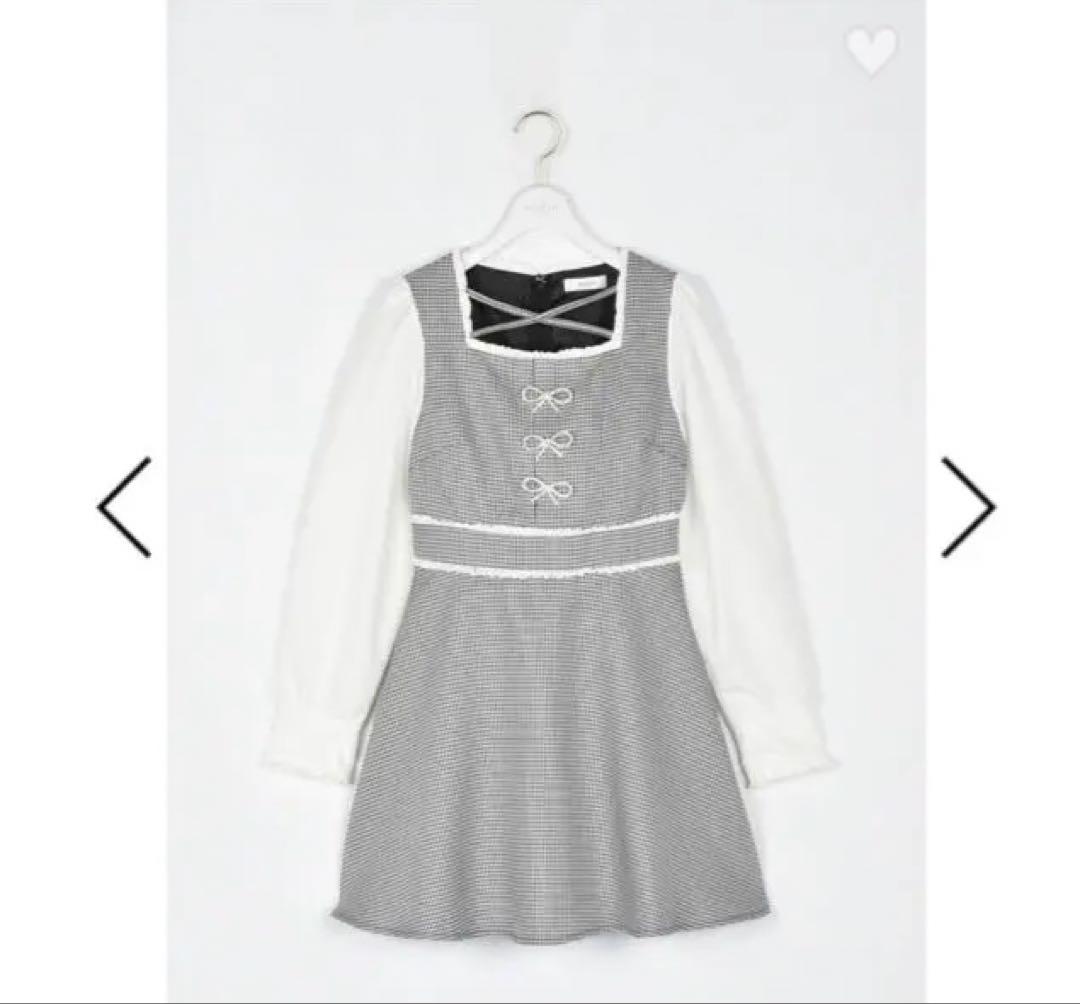Go to the next product photo
Image resolution: width=1080 pixels, height=1004 pixels.
(x=967, y=507)
